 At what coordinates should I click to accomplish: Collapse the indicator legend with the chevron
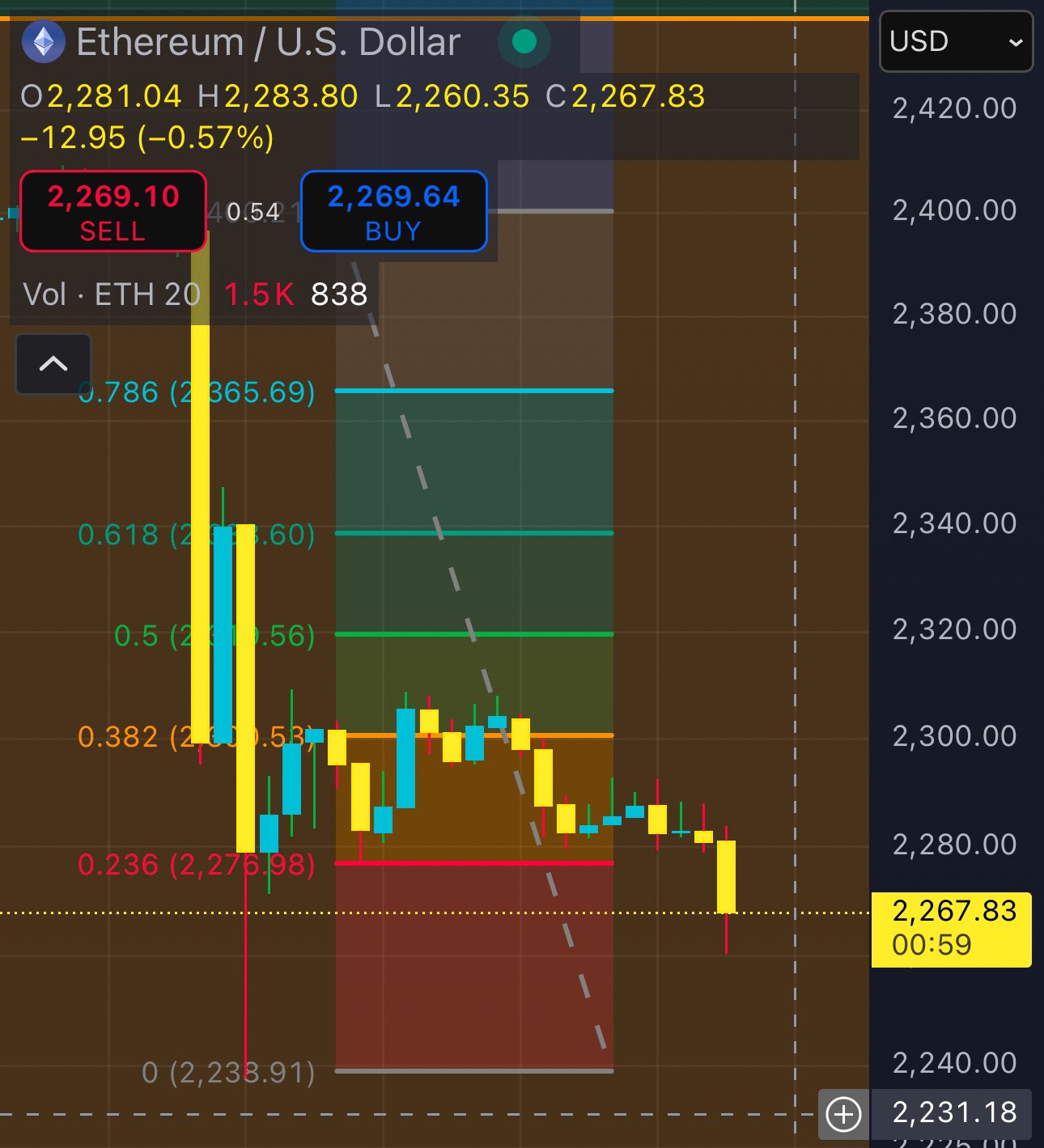point(53,364)
